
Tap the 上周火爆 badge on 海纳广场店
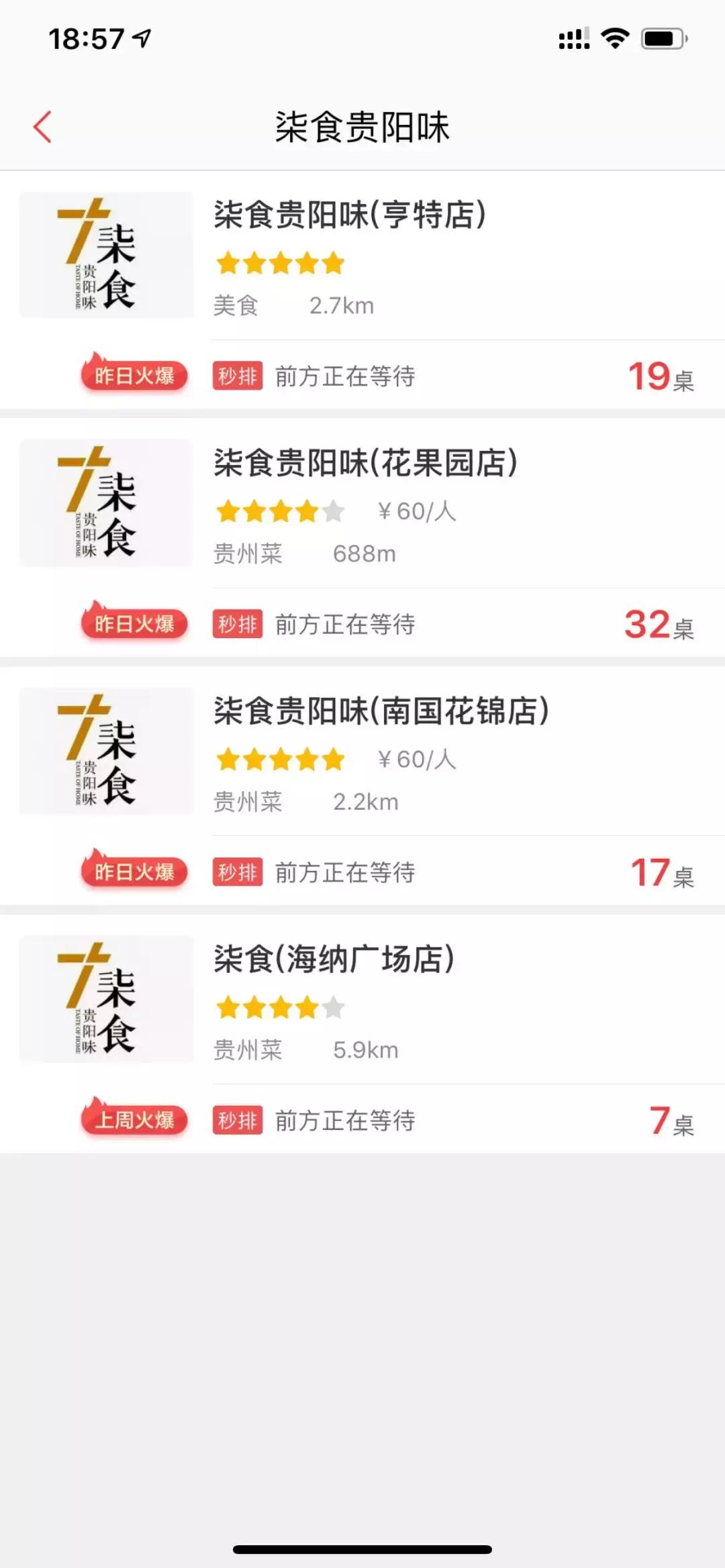[133, 1120]
